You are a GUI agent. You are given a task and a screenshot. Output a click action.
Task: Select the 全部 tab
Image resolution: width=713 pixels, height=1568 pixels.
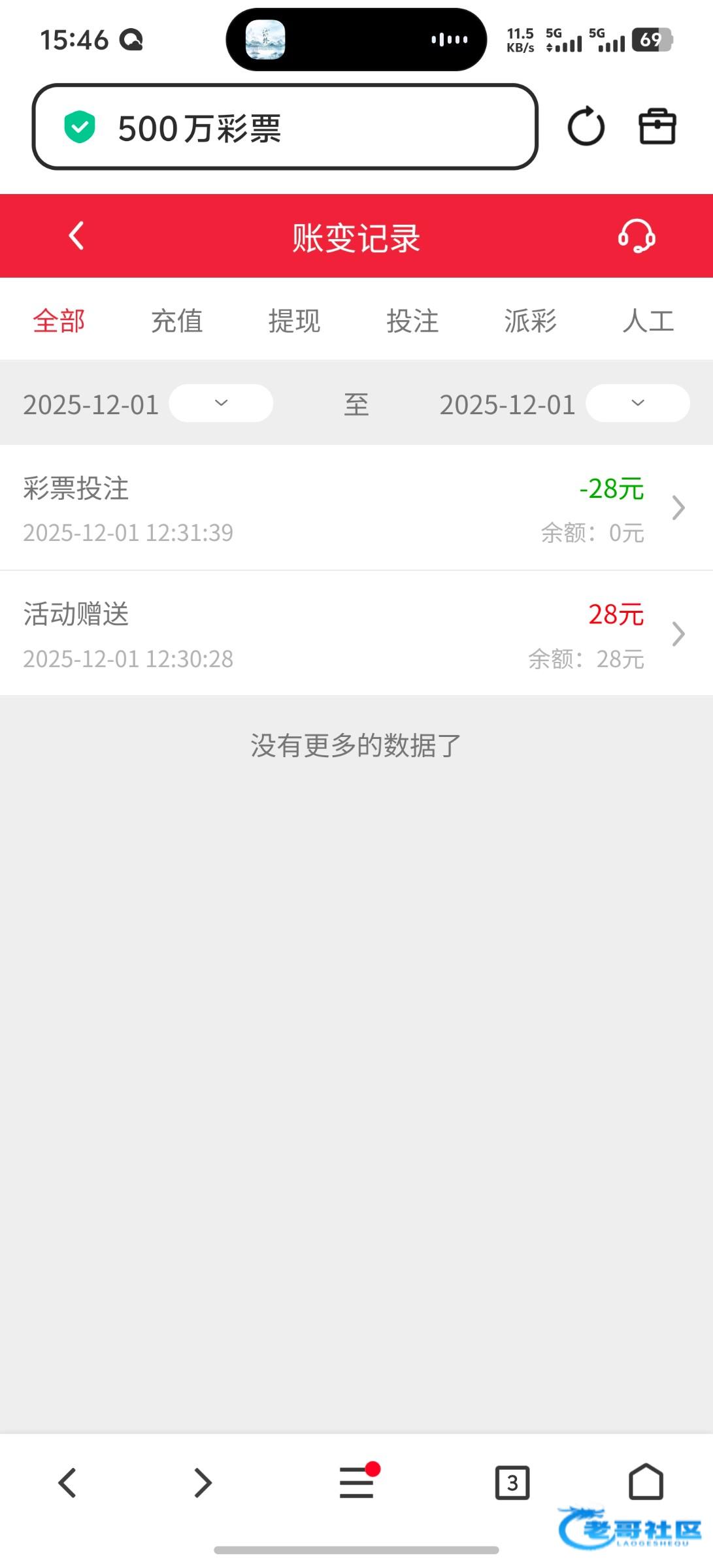click(59, 321)
